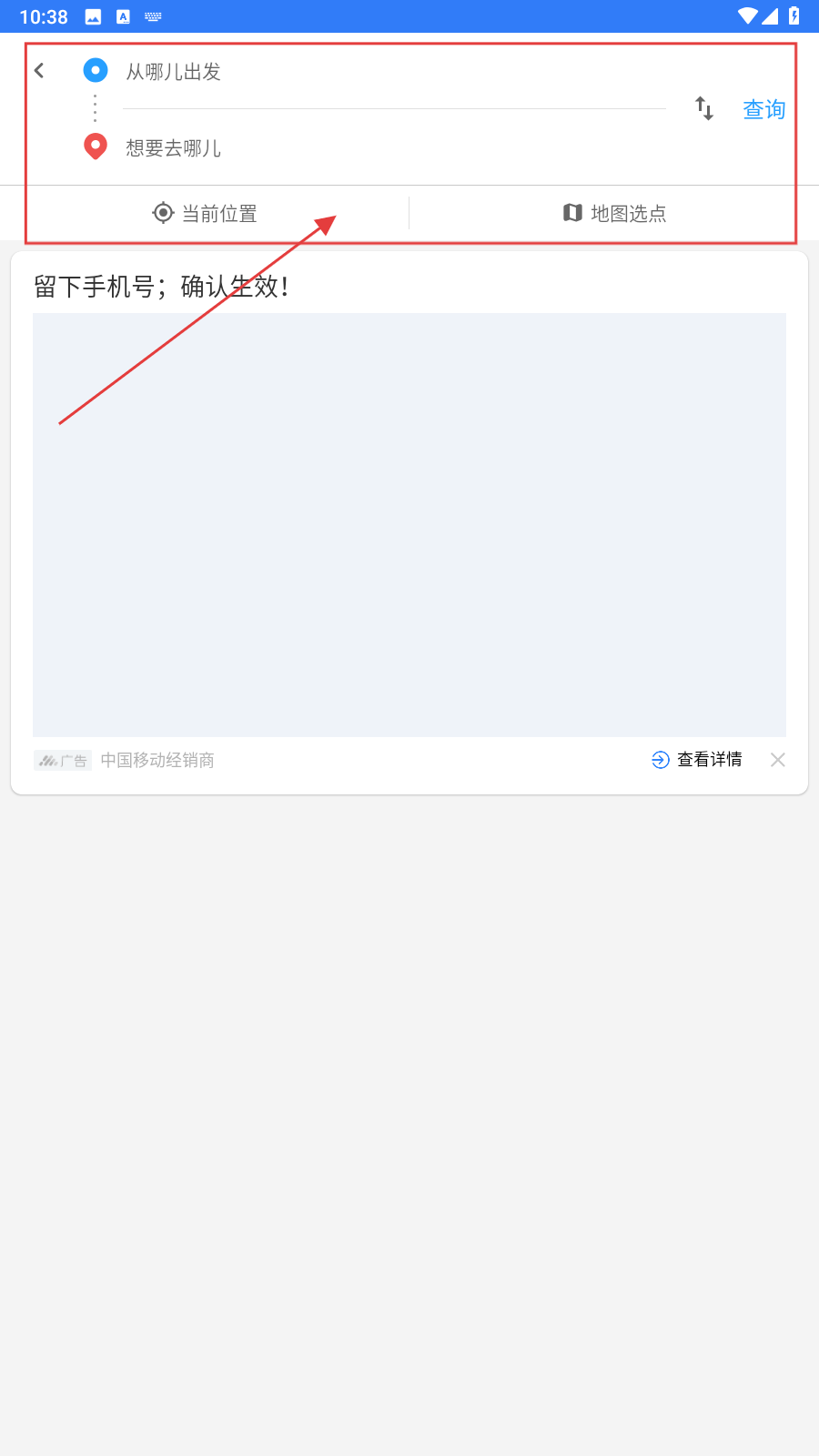Go back using the top-left arrow
Screen dimensions: 819x1456
[x=39, y=71]
